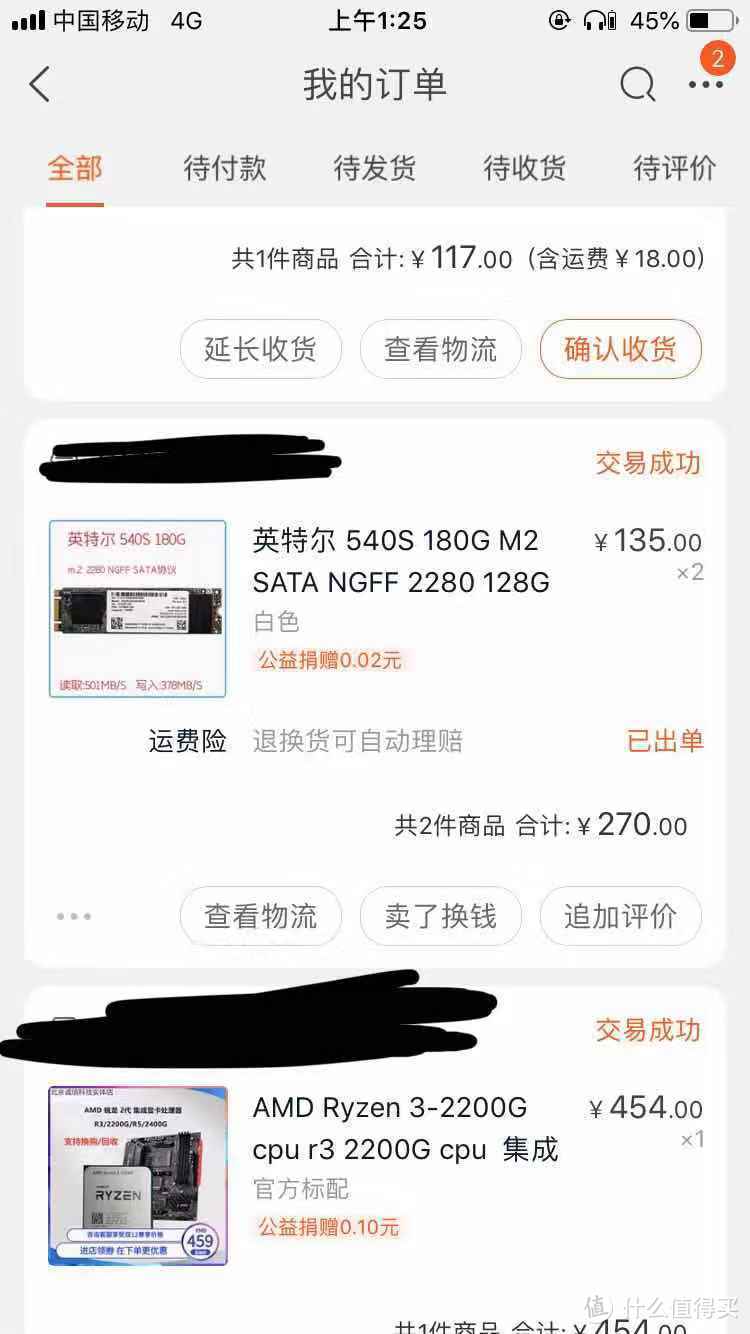Tap 延长收货 on the ¥117 order
The height and width of the screenshot is (1334, 750).
point(260,349)
